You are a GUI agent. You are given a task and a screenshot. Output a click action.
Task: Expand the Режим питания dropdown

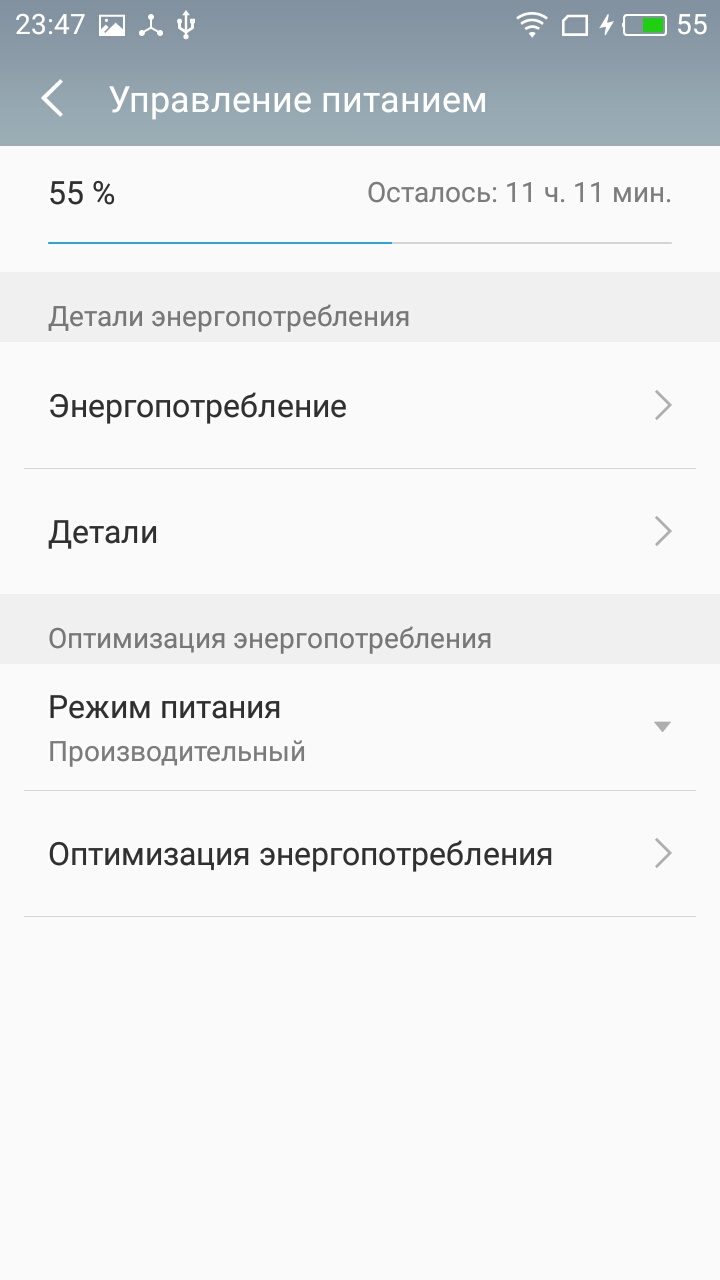pyautogui.click(x=360, y=727)
